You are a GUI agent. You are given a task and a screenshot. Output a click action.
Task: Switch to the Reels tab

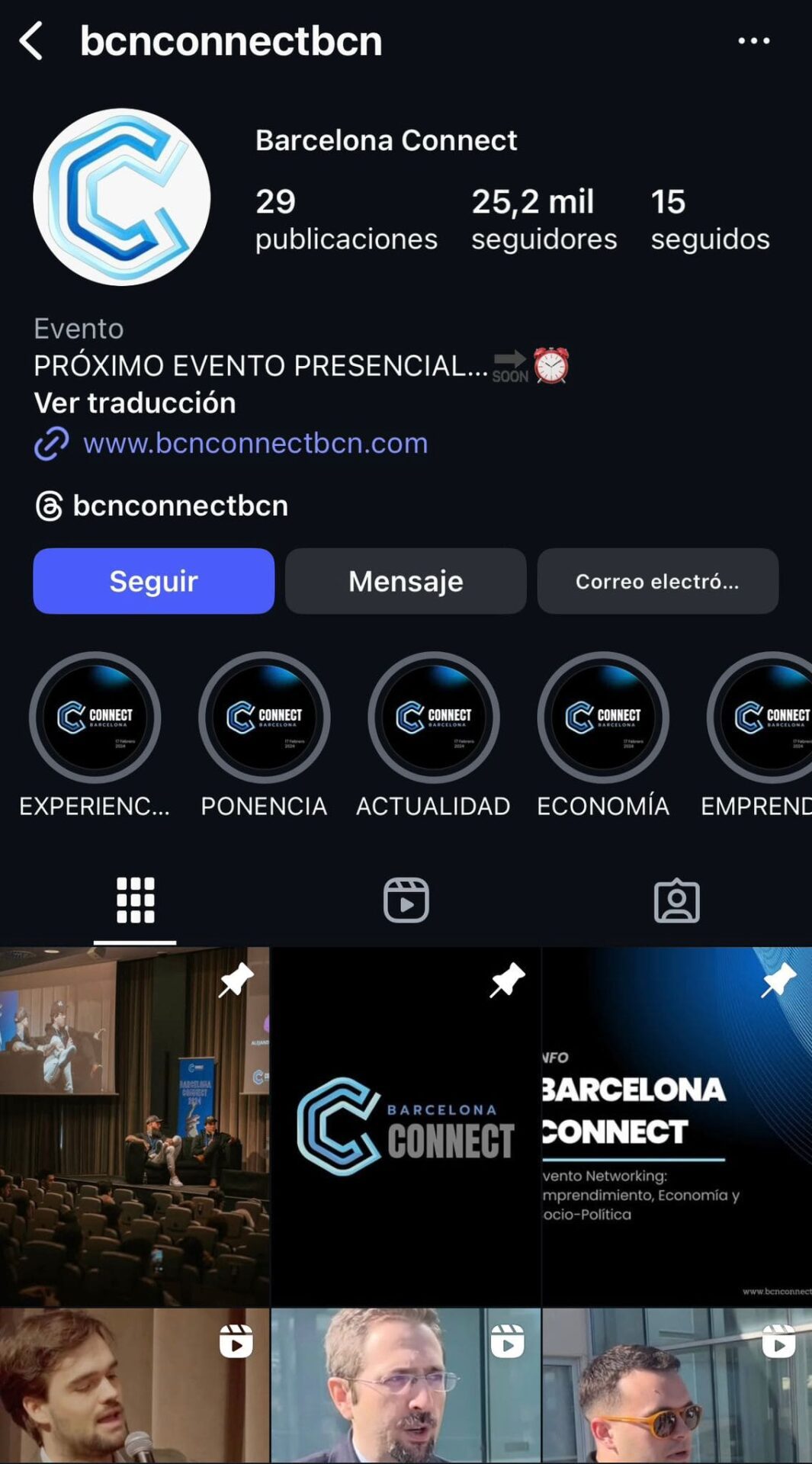[x=406, y=901]
